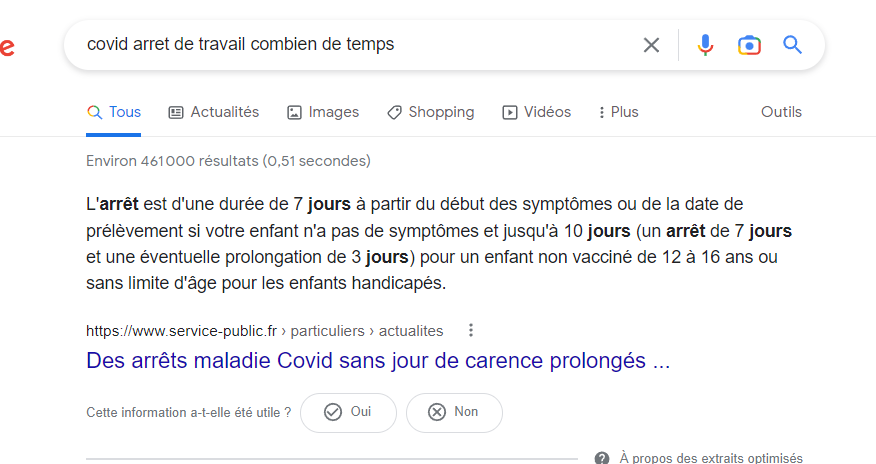Open "Des arrêts maladie Covid" result link
Screen dimensions: 876x464
(x=378, y=361)
